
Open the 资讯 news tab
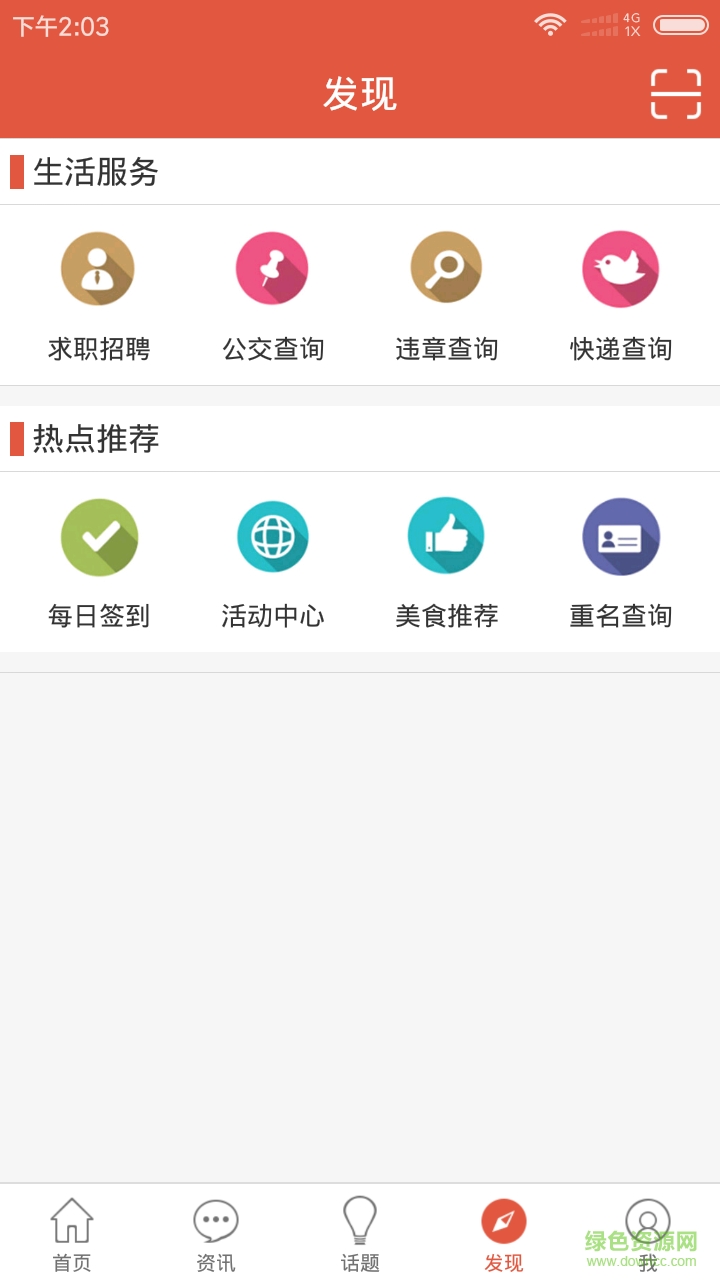pyautogui.click(x=215, y=1232)
